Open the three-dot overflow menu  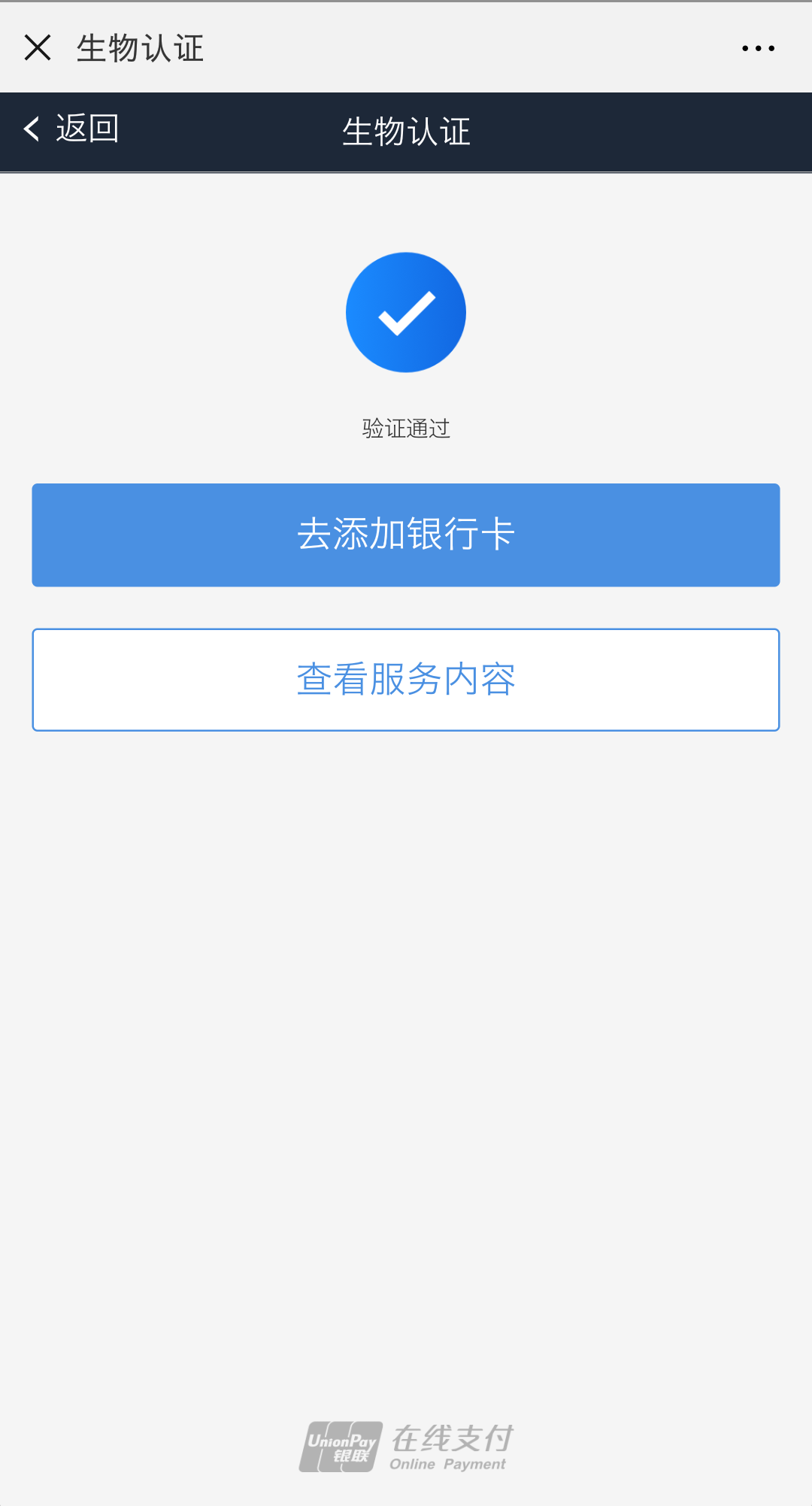tap(758, 48)
